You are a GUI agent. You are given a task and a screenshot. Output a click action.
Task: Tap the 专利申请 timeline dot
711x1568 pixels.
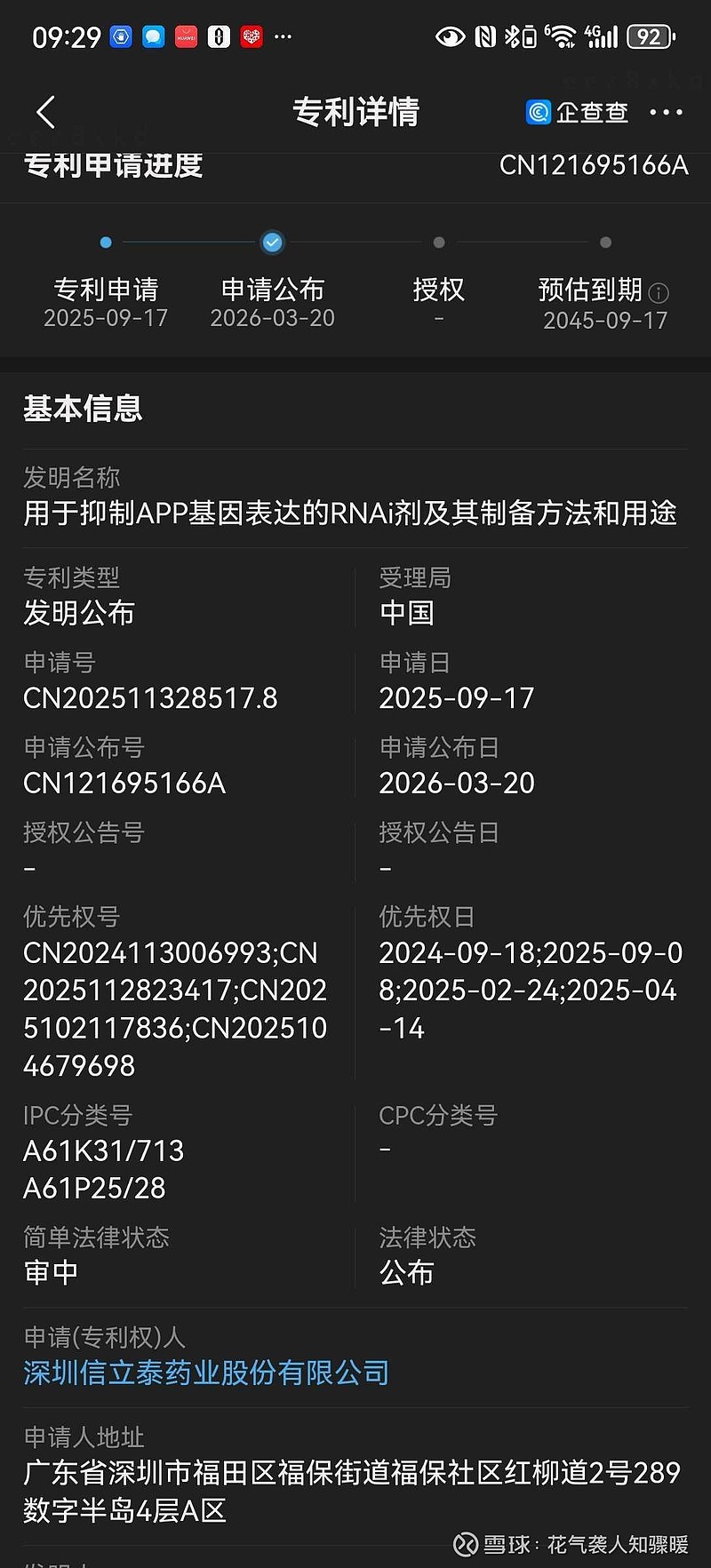(105, 242)
